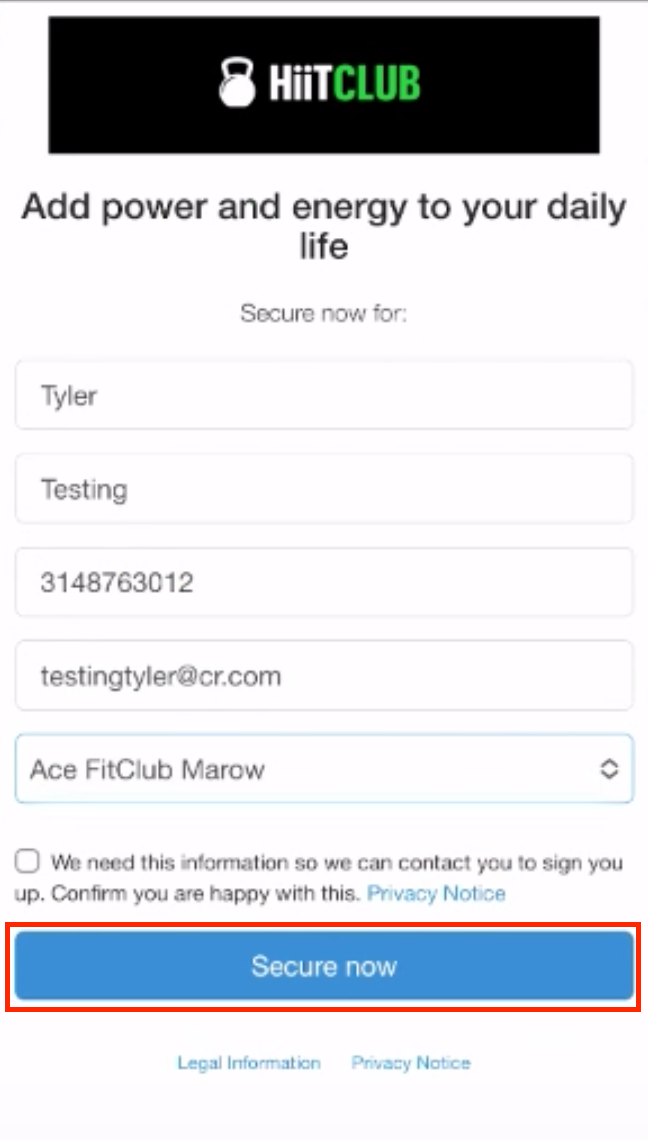
Task: Focus the email field testingtyler@cr.com
Action: (x=324, y=676)
